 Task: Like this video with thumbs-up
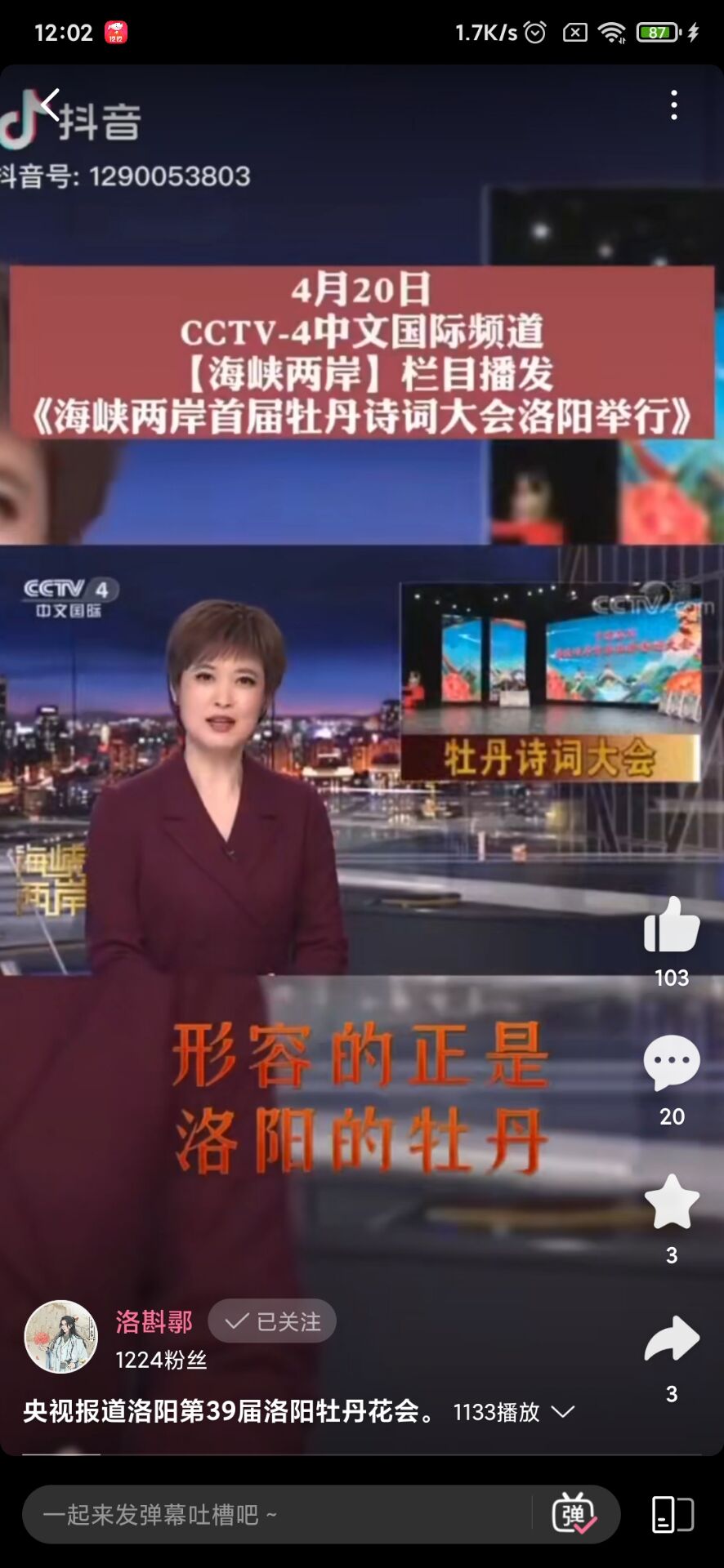672,925
